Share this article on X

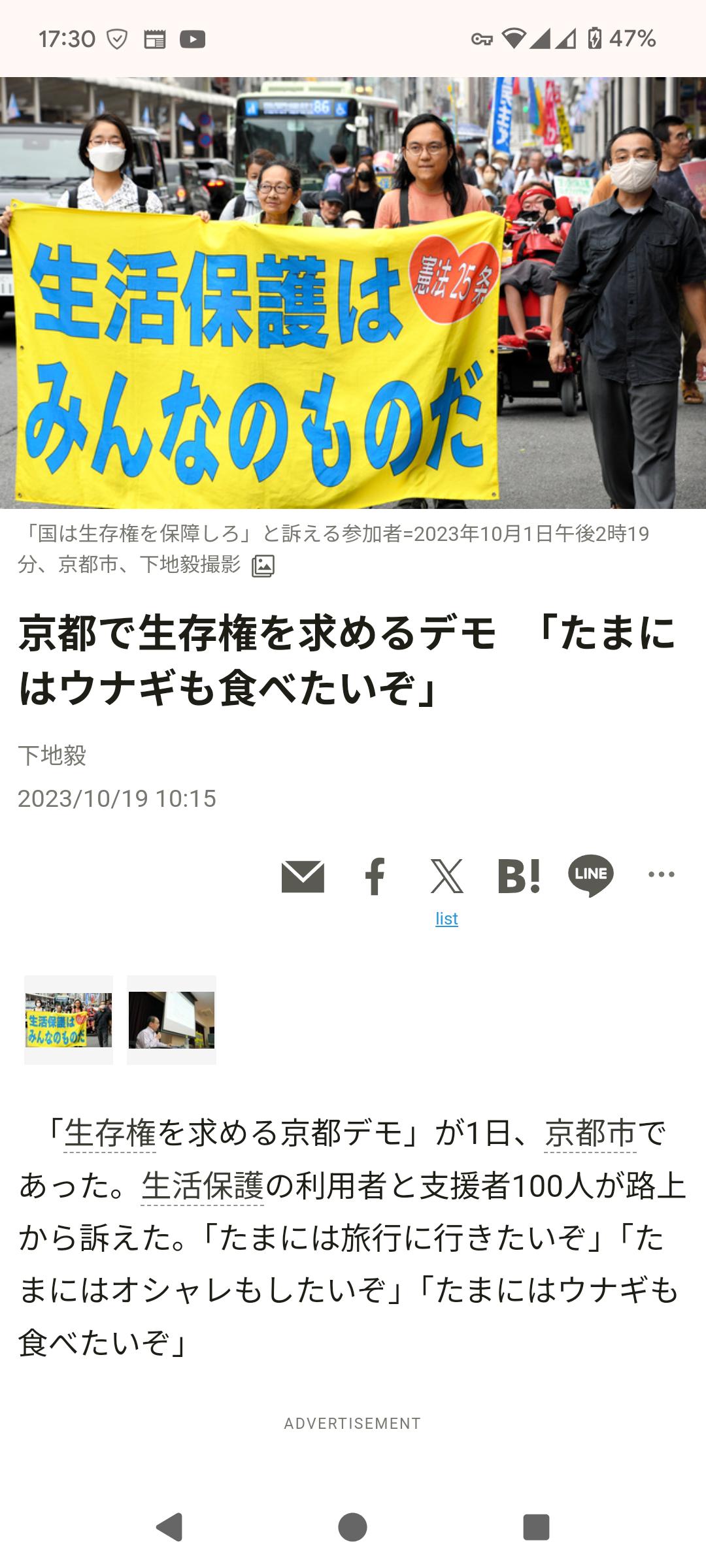[x=446, y=876]
